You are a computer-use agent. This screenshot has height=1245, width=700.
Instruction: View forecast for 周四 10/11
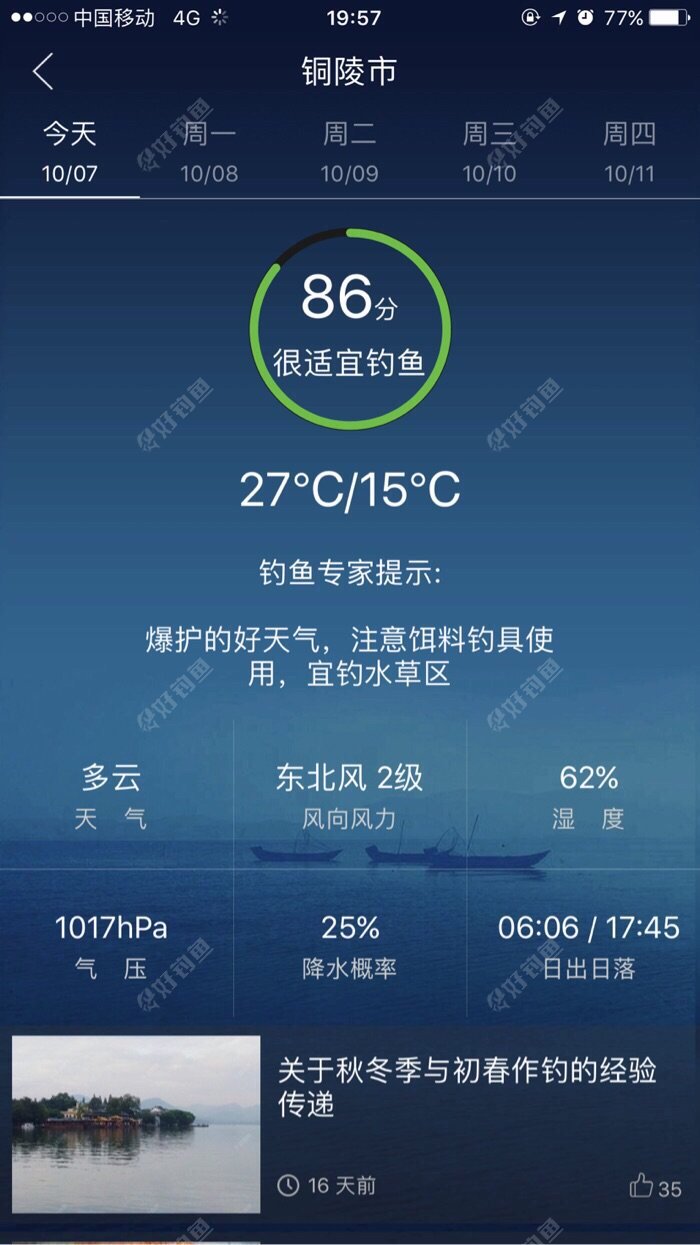click(x=629, y=153)
